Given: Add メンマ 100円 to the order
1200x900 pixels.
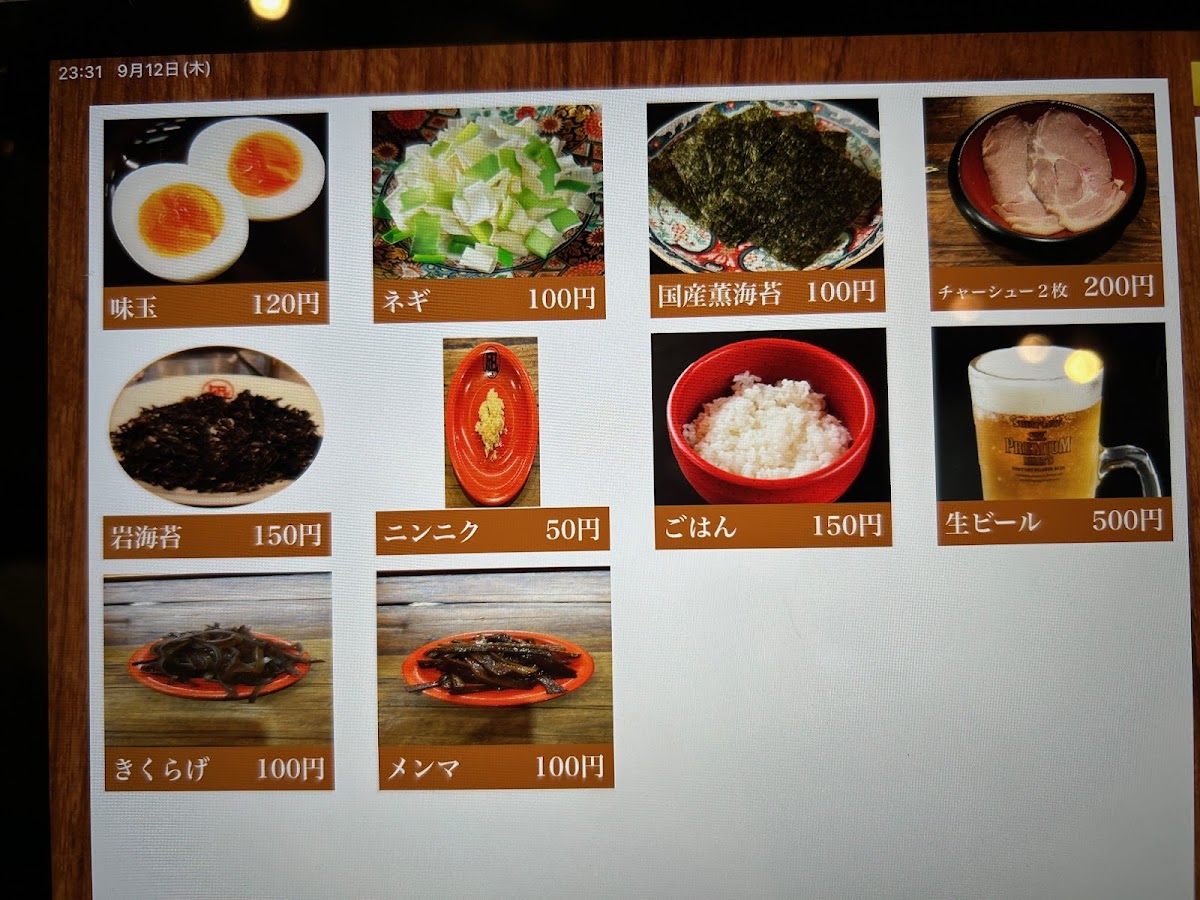Looking at the screenshot, I should [x=495, y=678].
